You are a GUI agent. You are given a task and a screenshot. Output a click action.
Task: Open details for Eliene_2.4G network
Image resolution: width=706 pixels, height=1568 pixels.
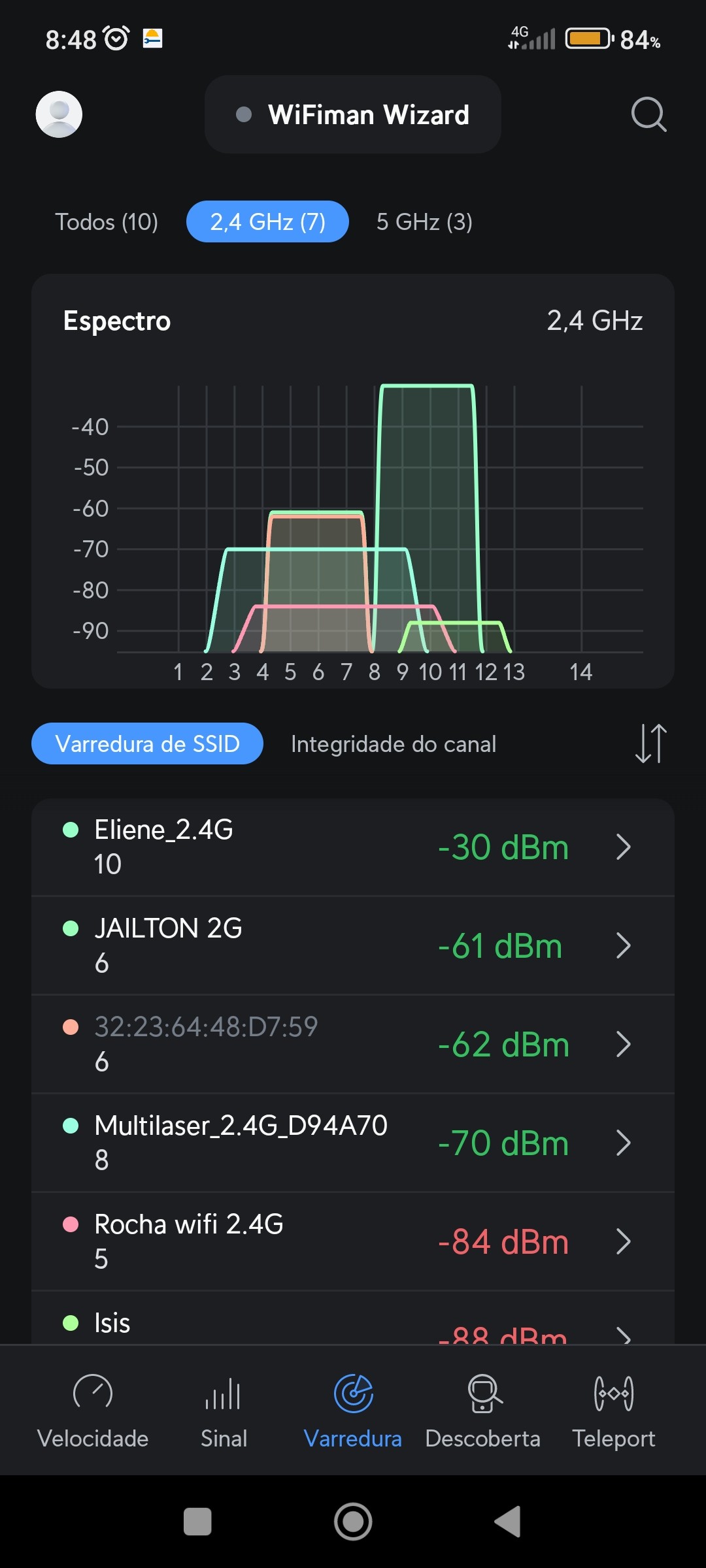pyautogui.click(x=353, y=847)
